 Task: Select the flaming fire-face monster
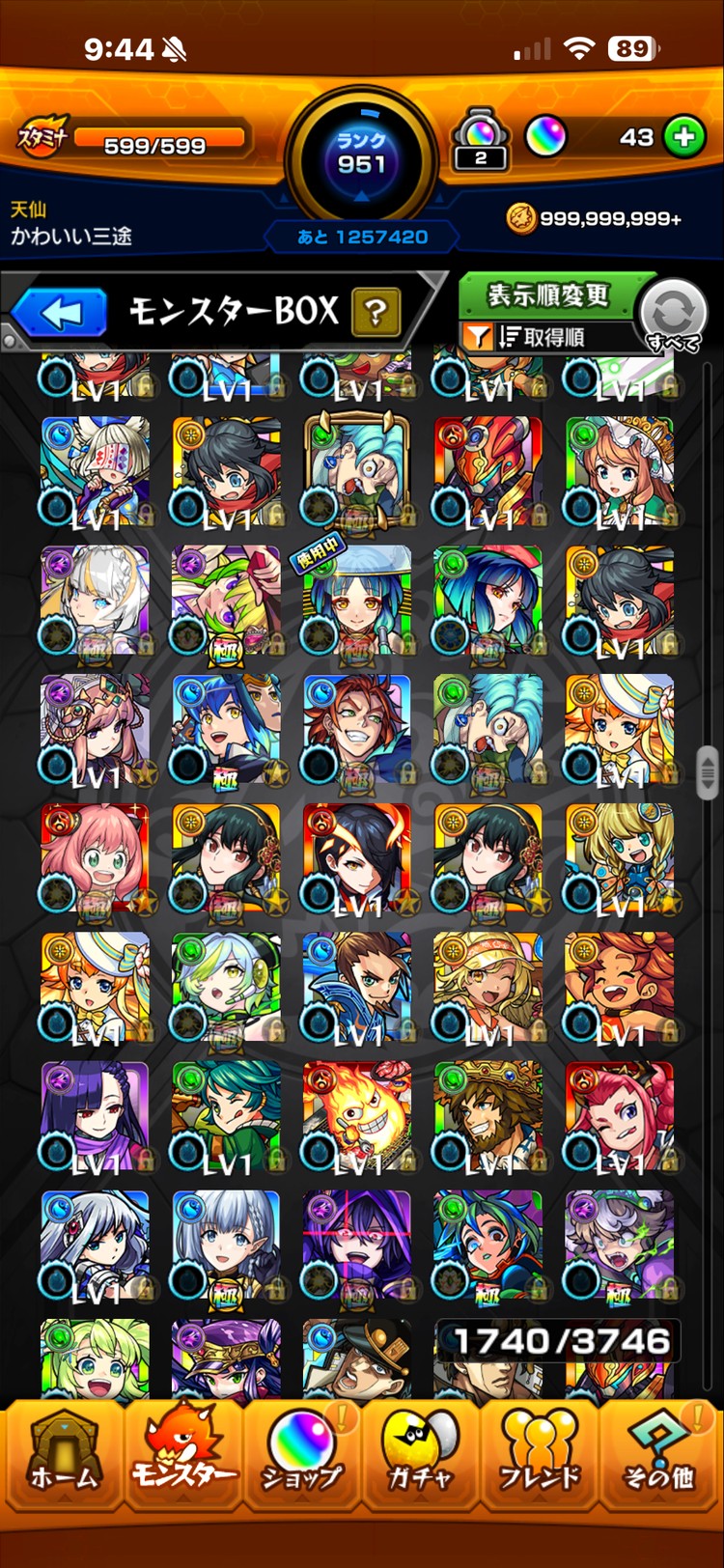[357, 1116]
